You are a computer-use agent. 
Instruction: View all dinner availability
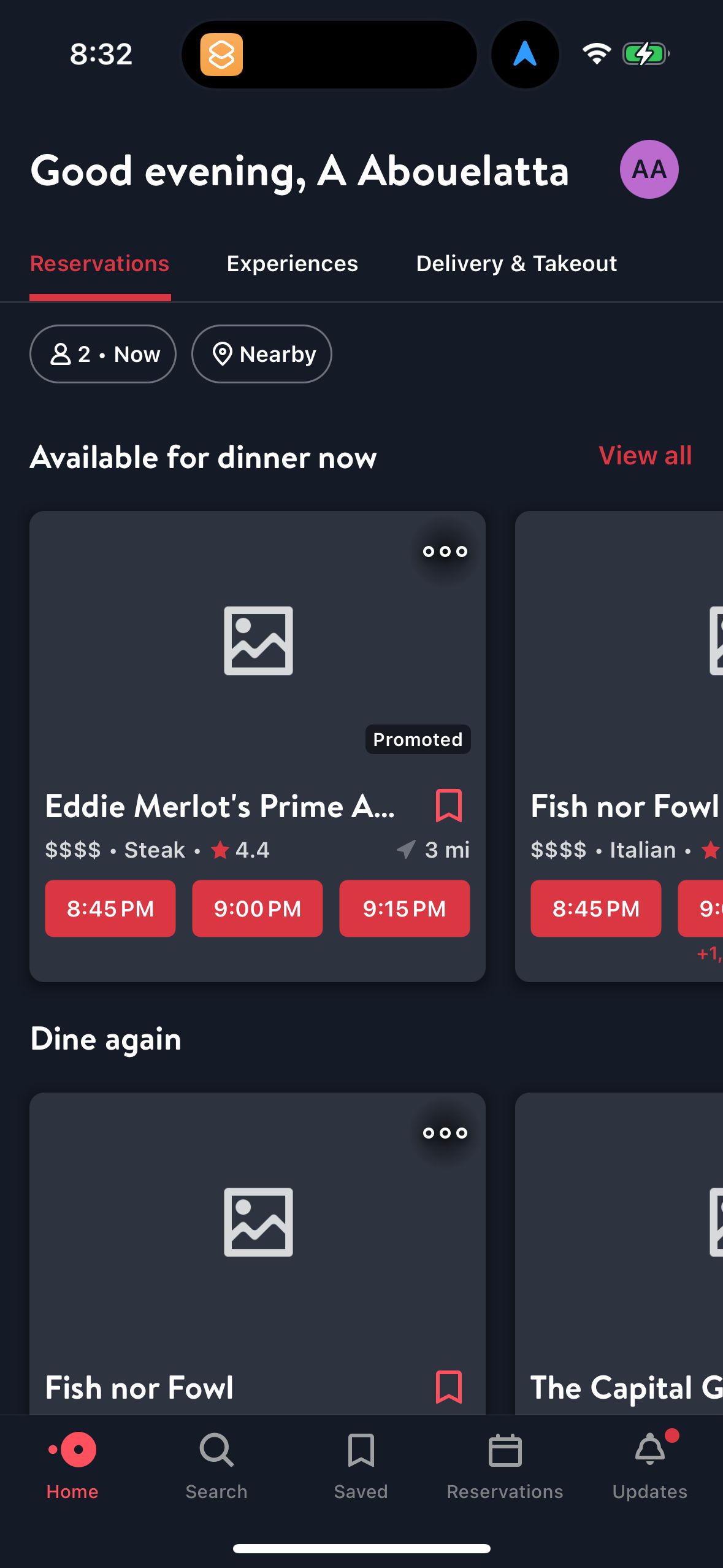tap(645, 456)
